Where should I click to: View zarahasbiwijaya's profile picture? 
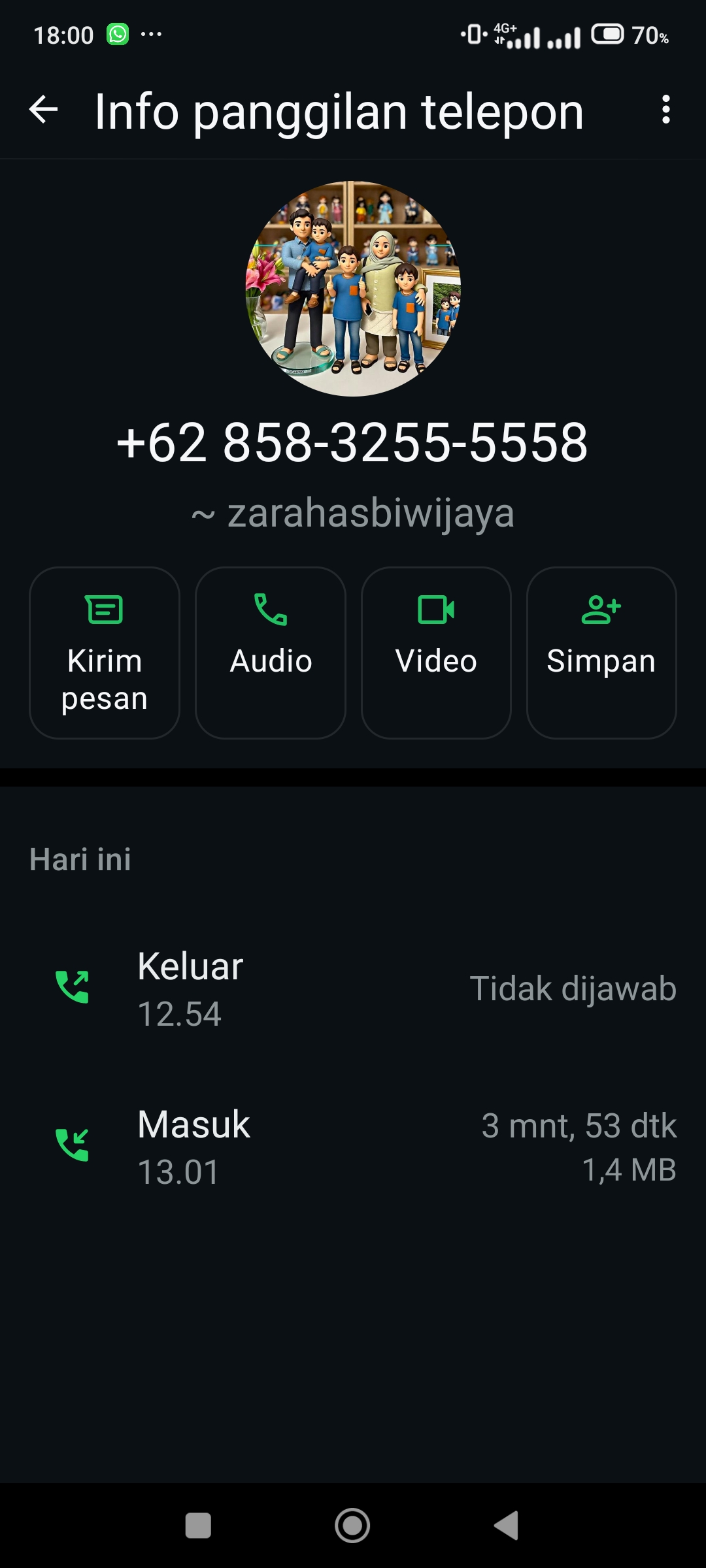353,289
